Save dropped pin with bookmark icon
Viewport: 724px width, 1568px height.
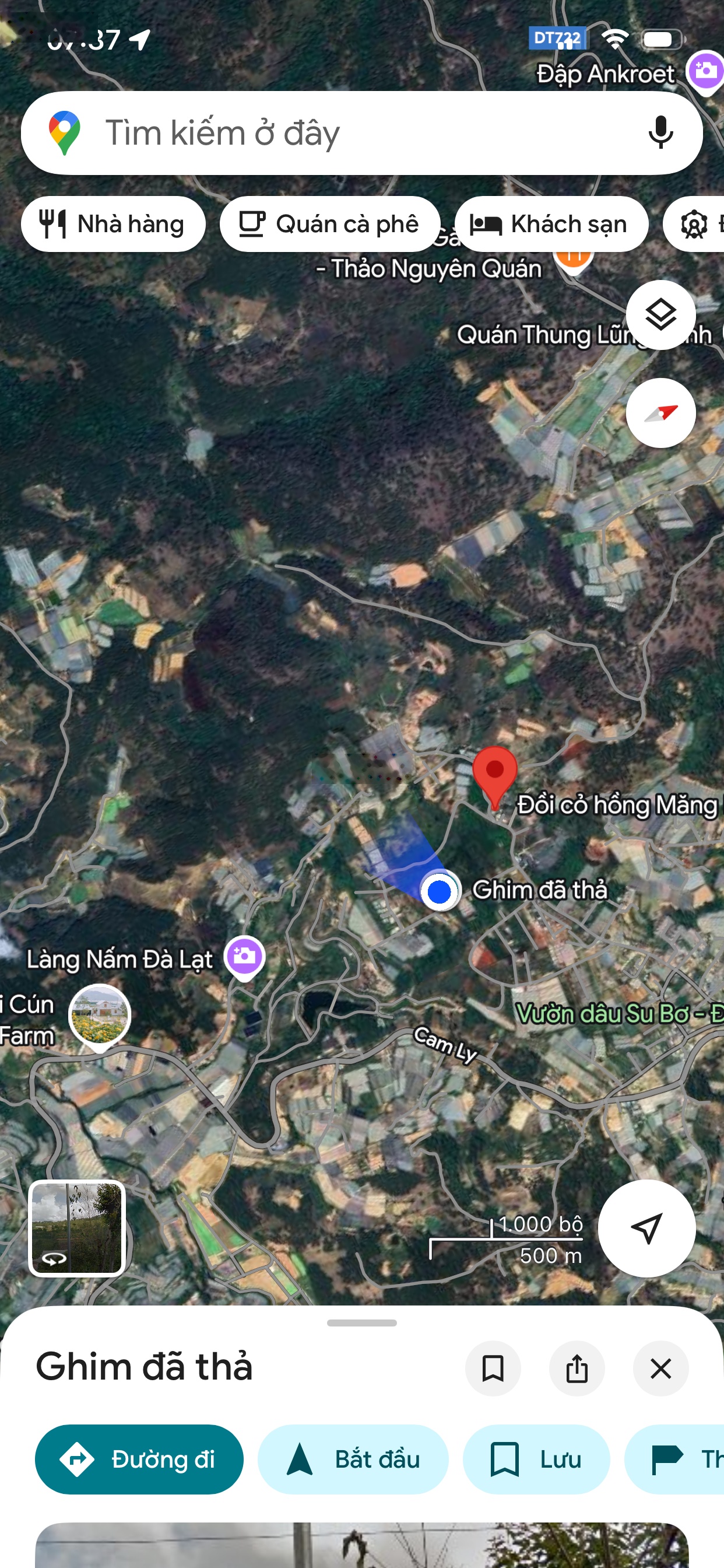point(492,1368)
